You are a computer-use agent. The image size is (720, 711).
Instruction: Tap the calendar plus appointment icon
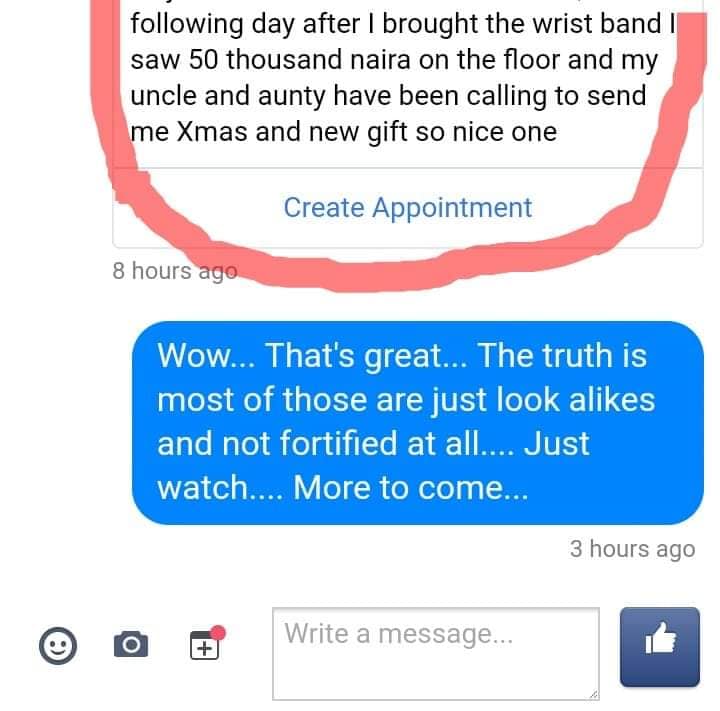point(205,645)
